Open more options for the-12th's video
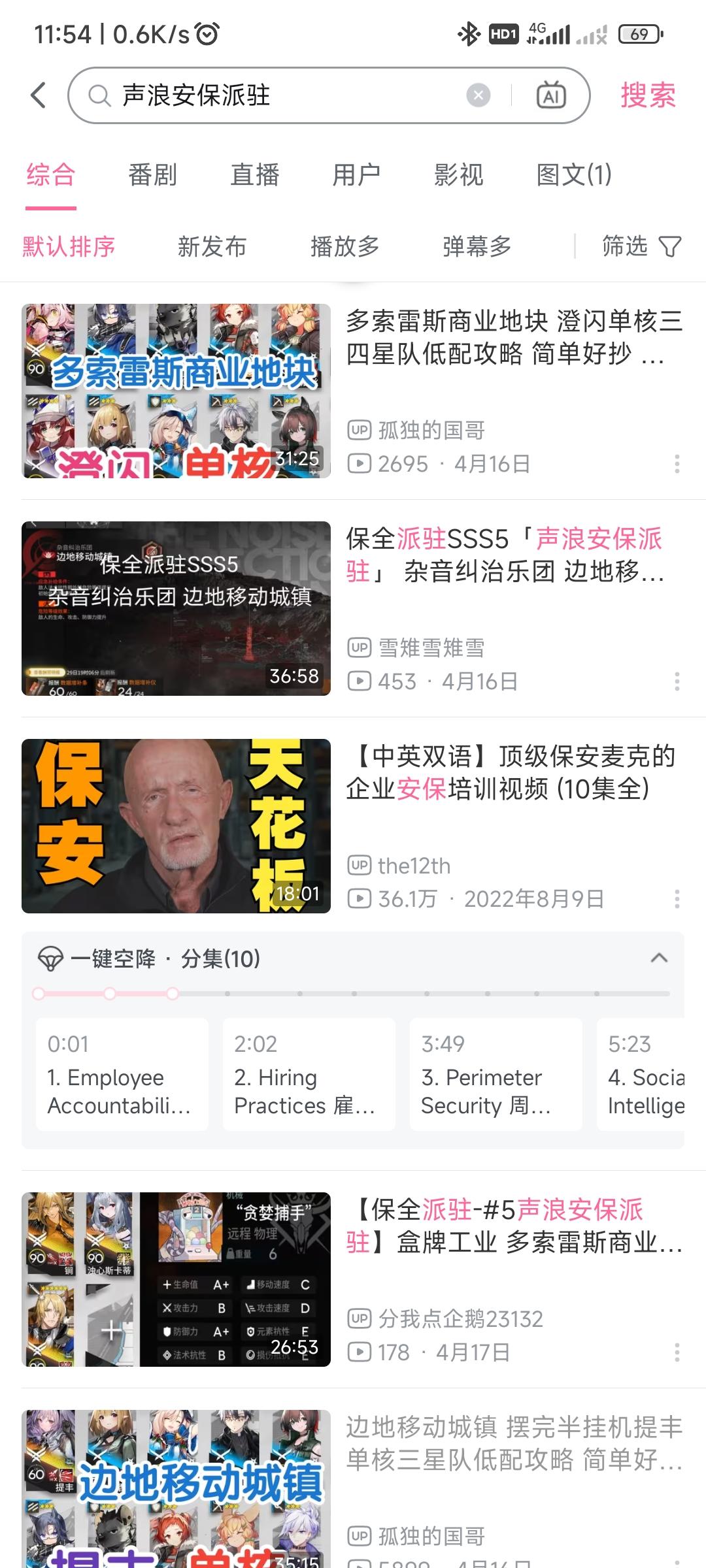 [677, 899]
